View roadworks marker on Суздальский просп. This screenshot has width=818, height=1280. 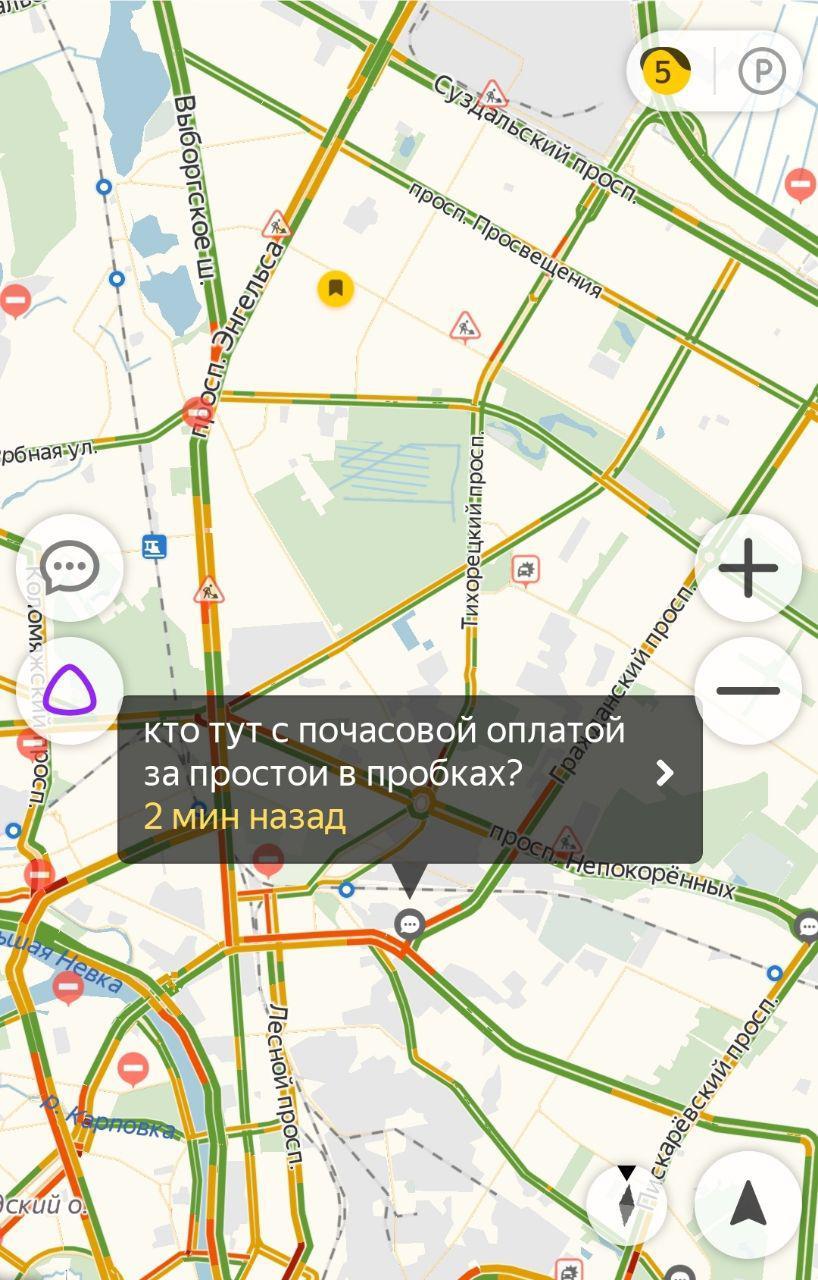(492, 94)
